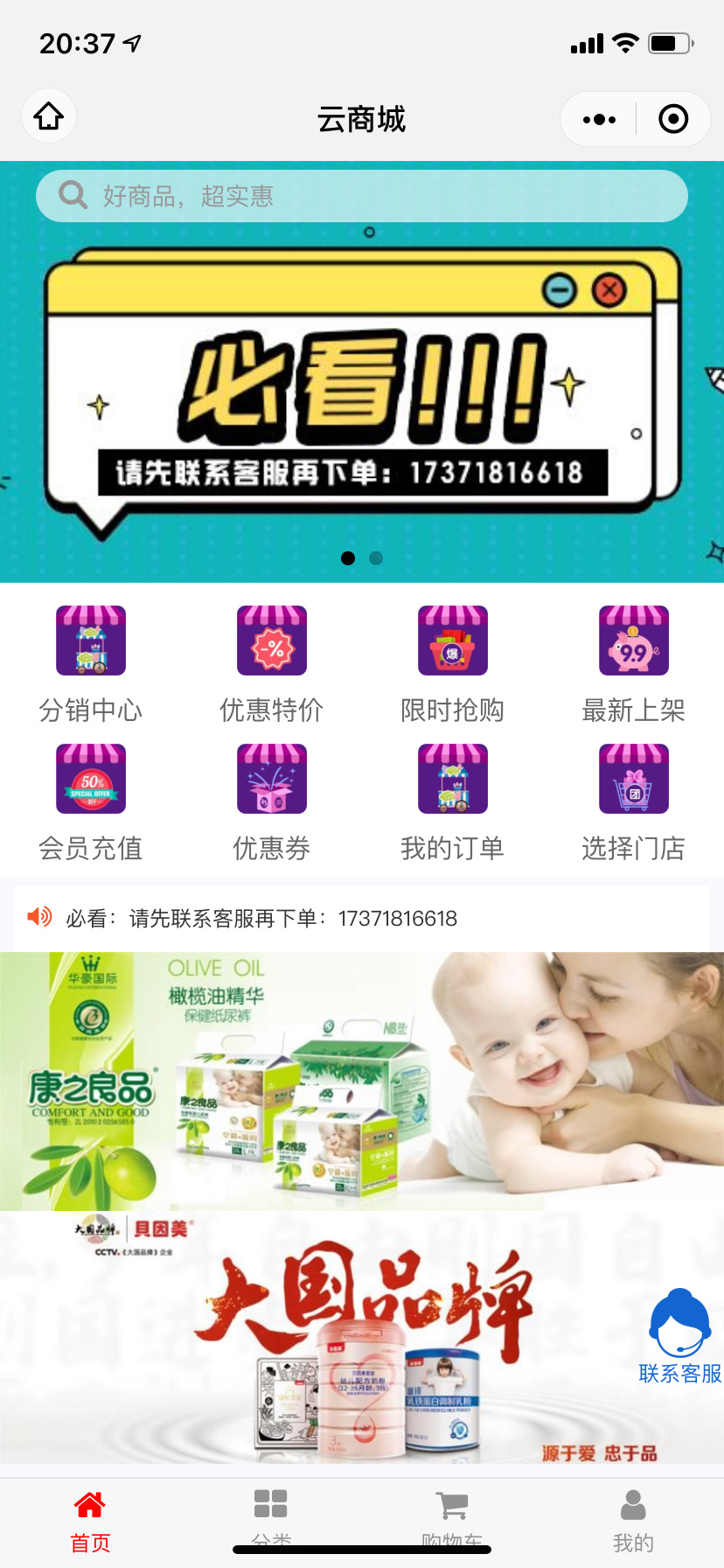This screenshot has width=724, height=1568.
Task: Open the 必看 contact service banner
Action: coord(362,394)
